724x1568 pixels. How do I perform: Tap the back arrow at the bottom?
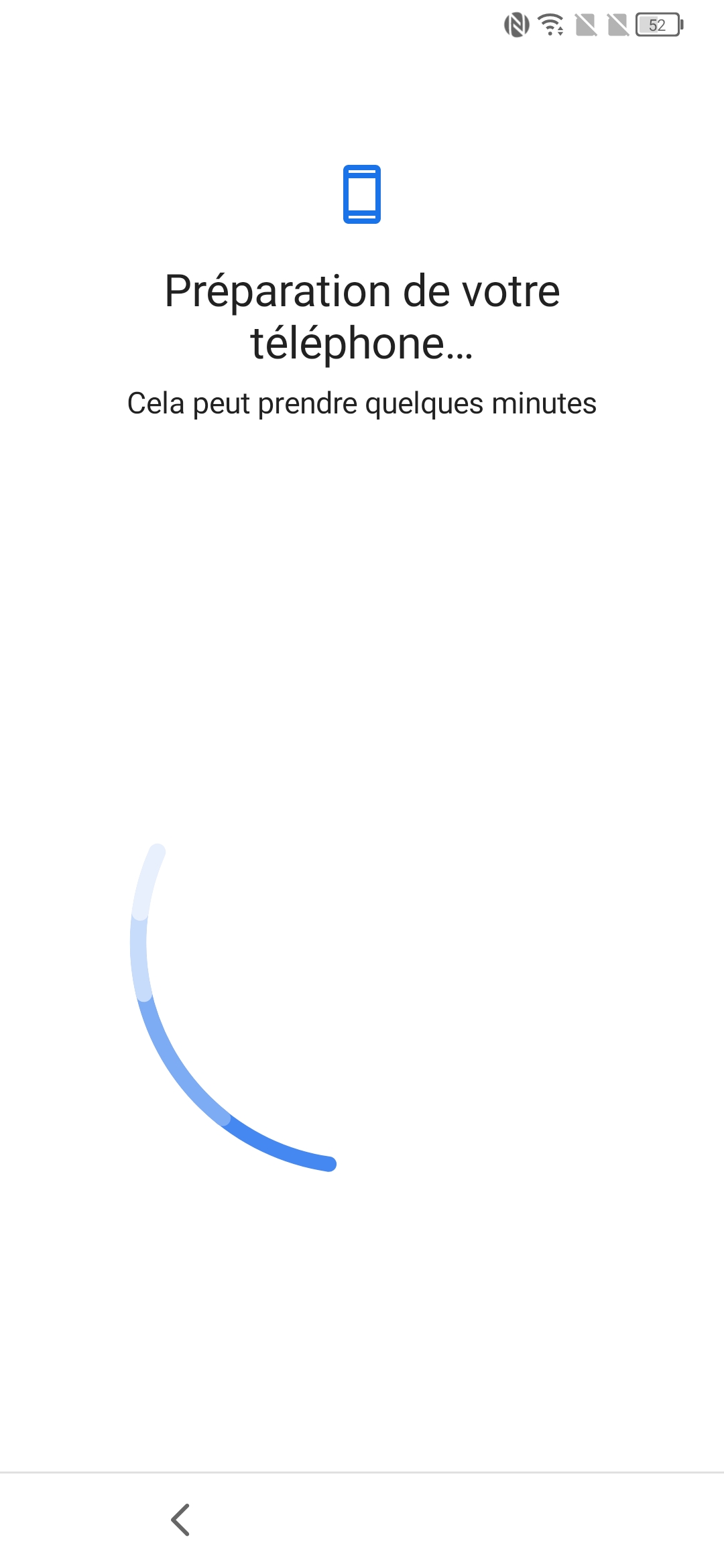180,1519
